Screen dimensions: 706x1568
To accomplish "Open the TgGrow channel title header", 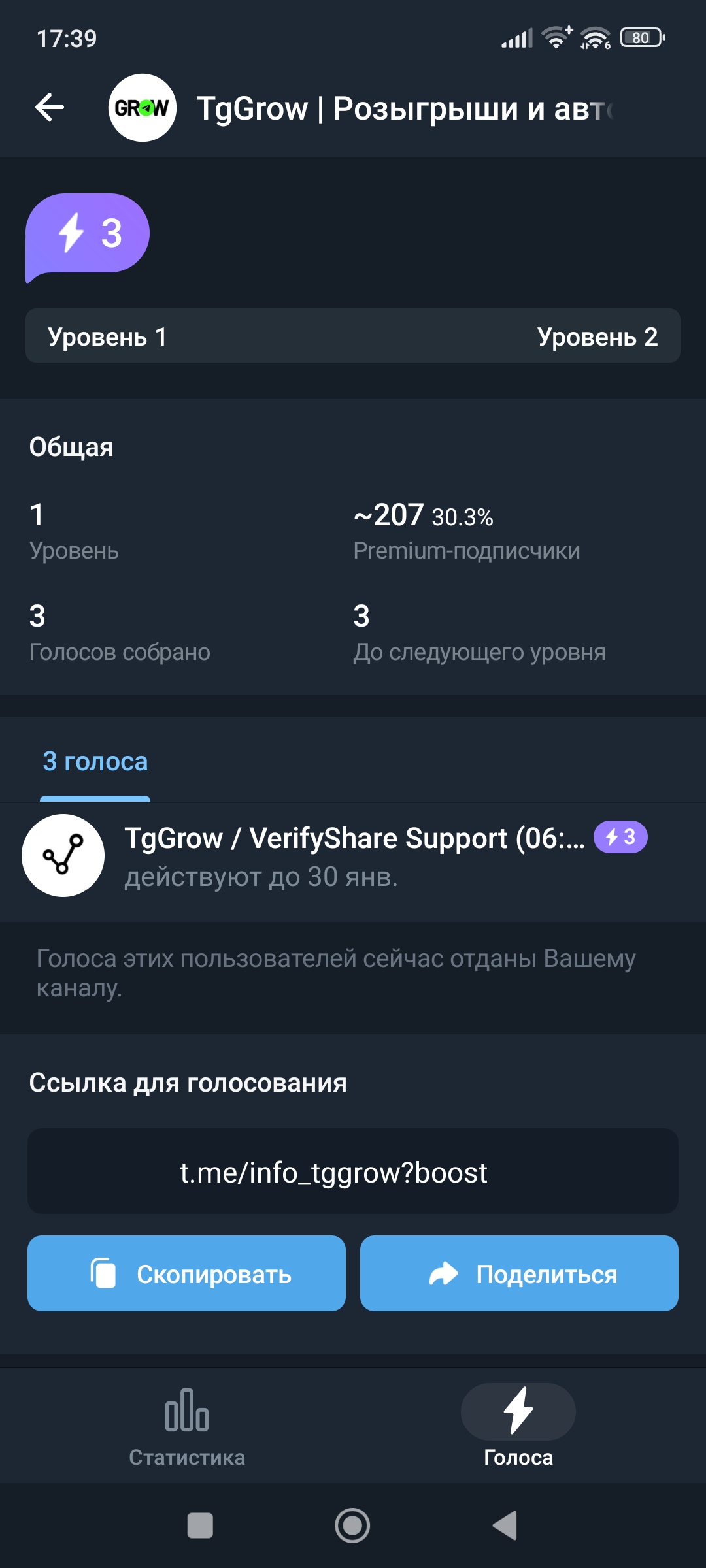I will pos(405,108).
